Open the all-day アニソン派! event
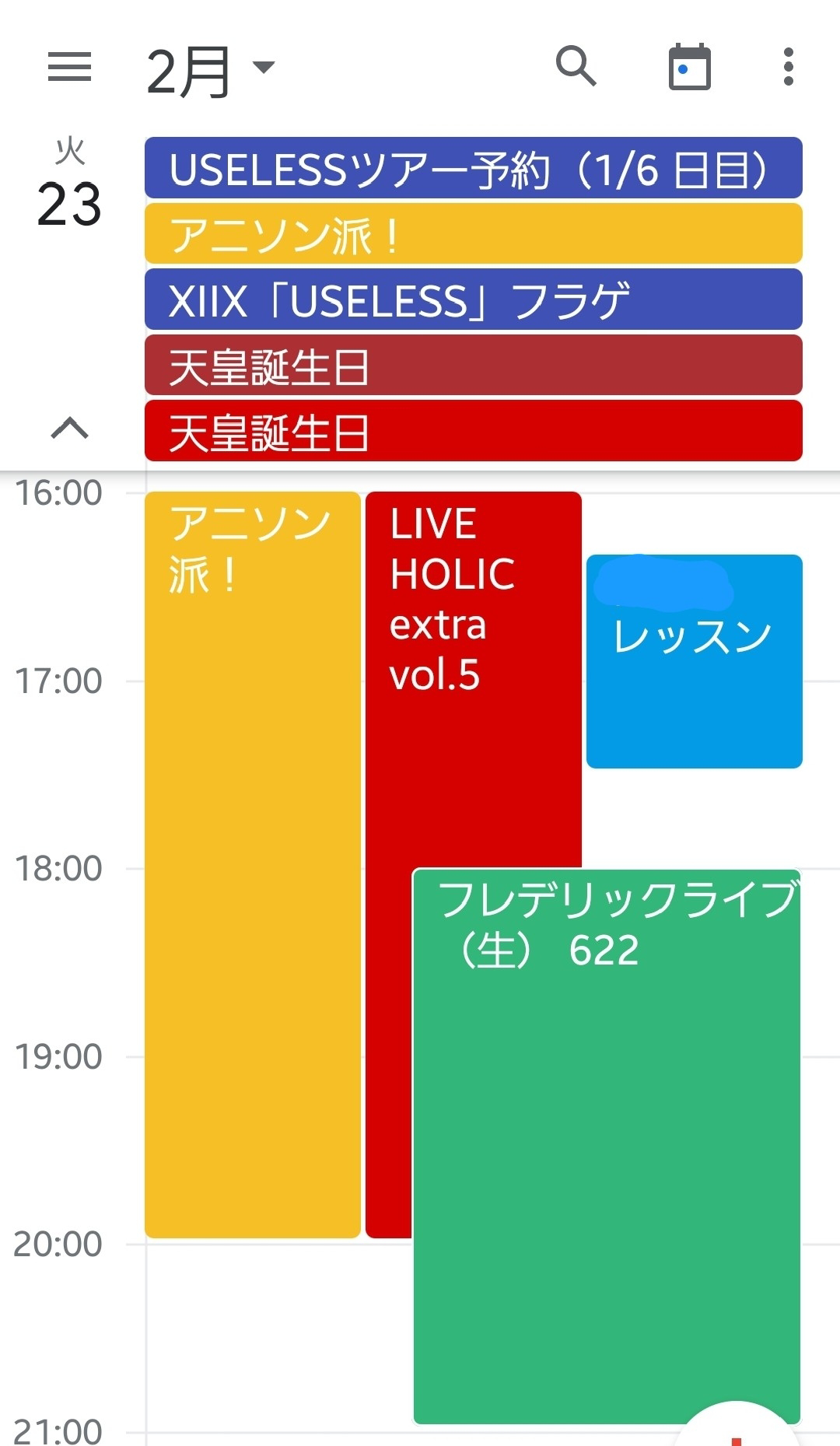Image resolution: width=840 pixels, height=1446 pixels. 473,233
